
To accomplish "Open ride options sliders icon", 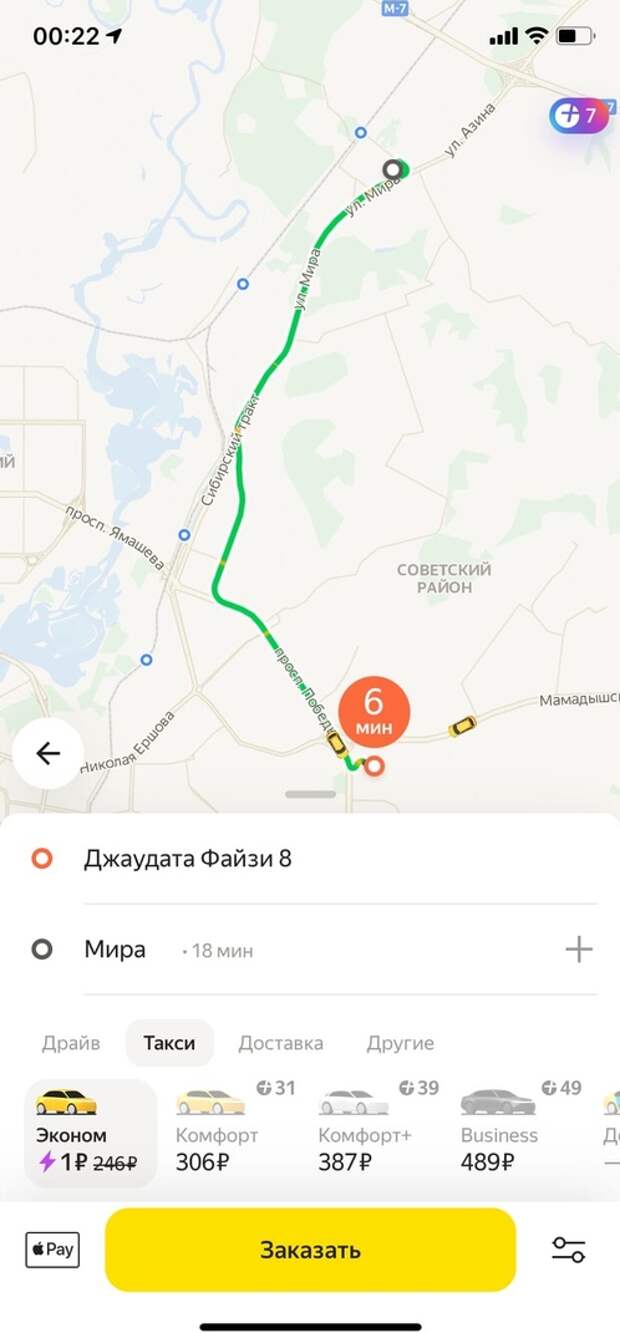I will (568, 1249).
